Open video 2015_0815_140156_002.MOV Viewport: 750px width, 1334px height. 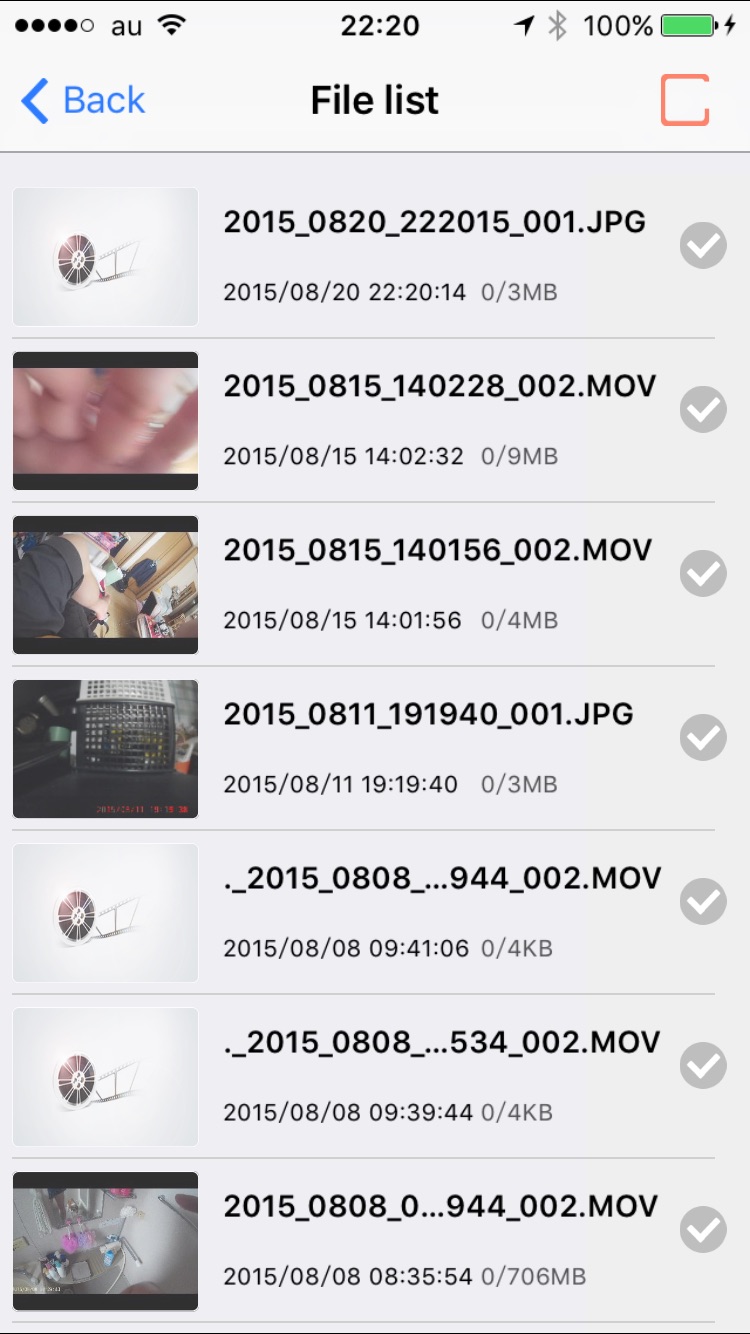click(x=437, y=550)
